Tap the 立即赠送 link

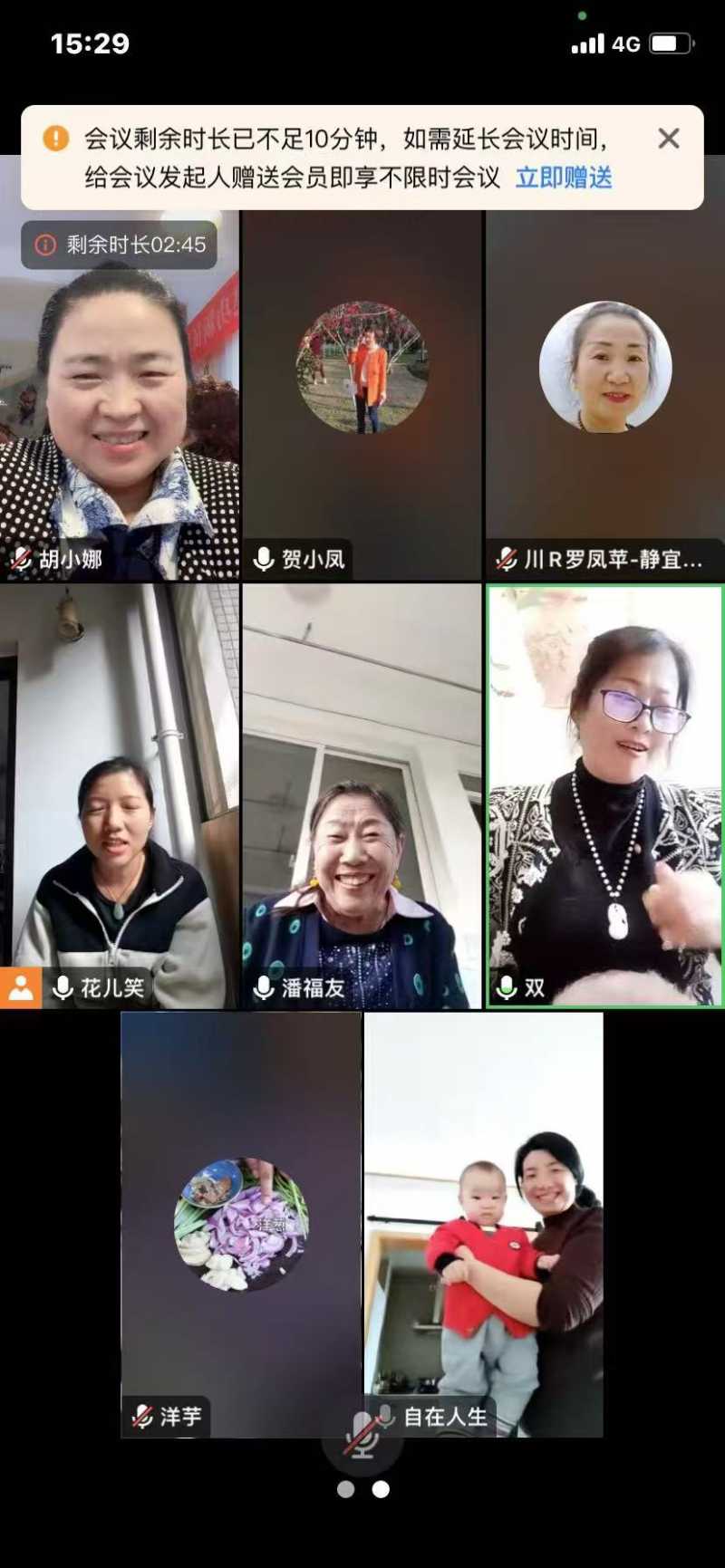[x=564, y=178]
